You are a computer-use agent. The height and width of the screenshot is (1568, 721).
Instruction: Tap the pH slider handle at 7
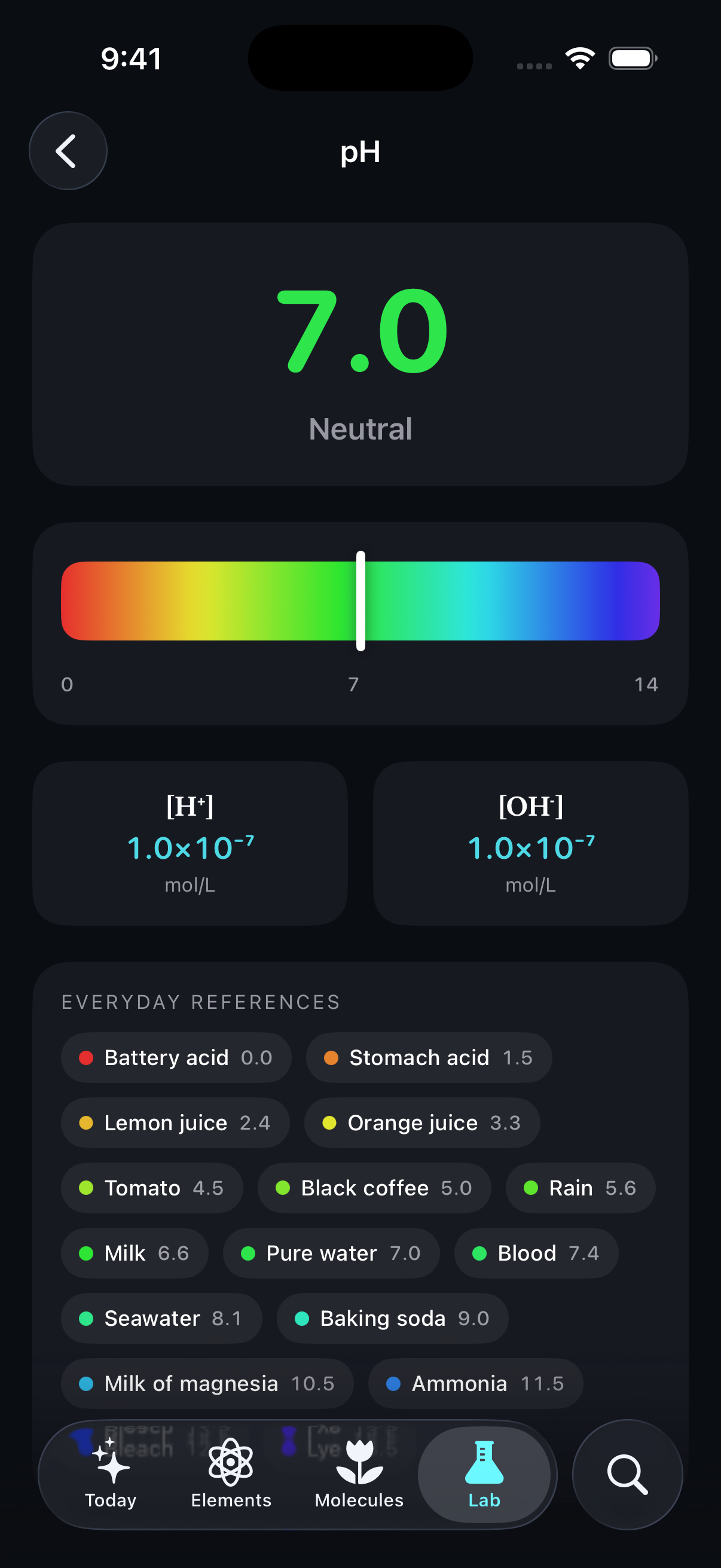point(360,601)
